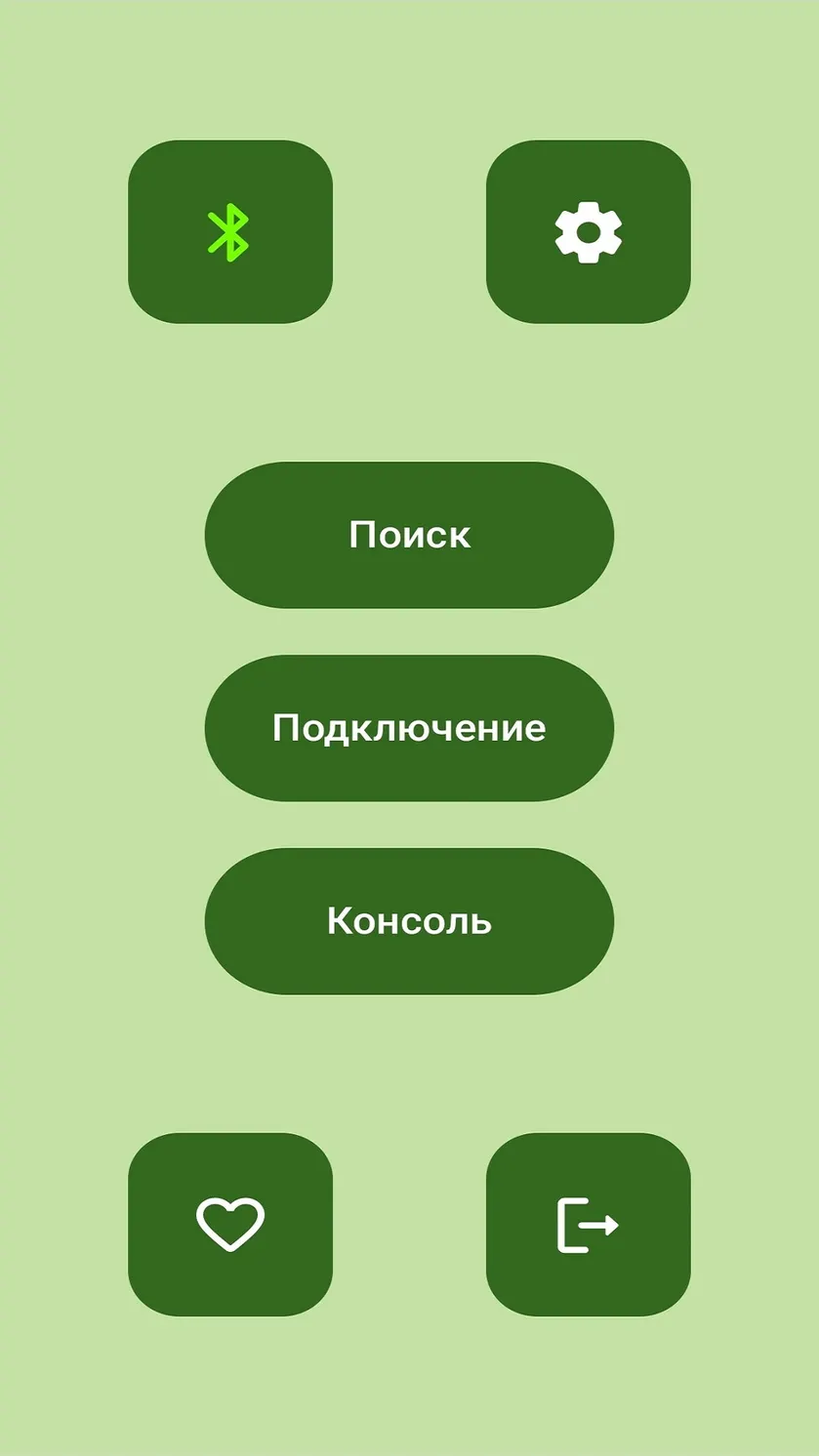Image resolution: width=819 pixels, height=1456 pixels.
Task: Tap the heart favorites button
Action: tap(230, 1225)
